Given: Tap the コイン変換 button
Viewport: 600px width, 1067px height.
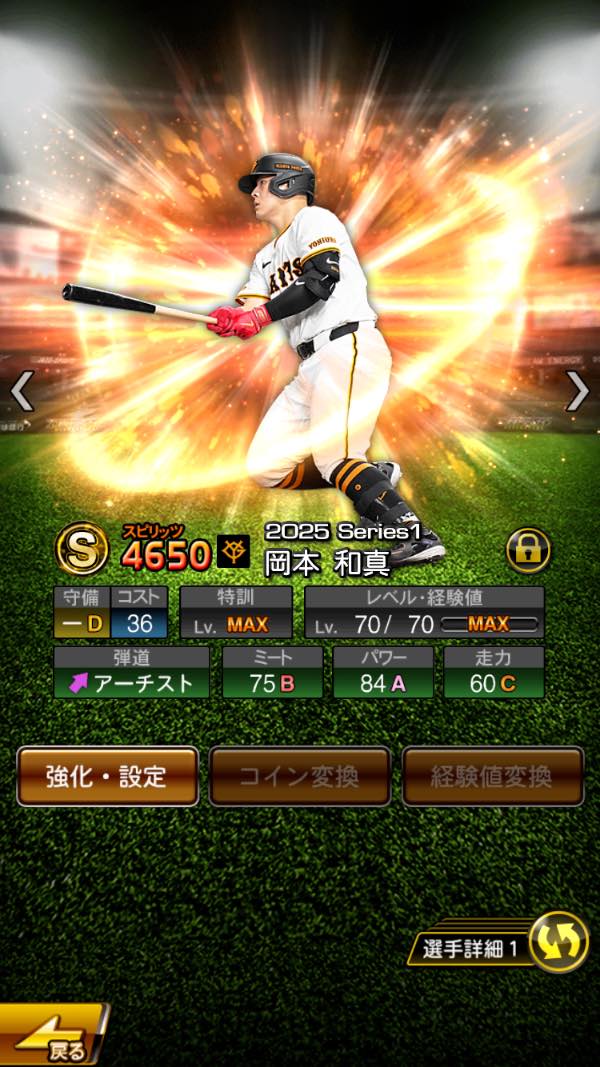Looking at the screenshot, I should click(299, 776).
